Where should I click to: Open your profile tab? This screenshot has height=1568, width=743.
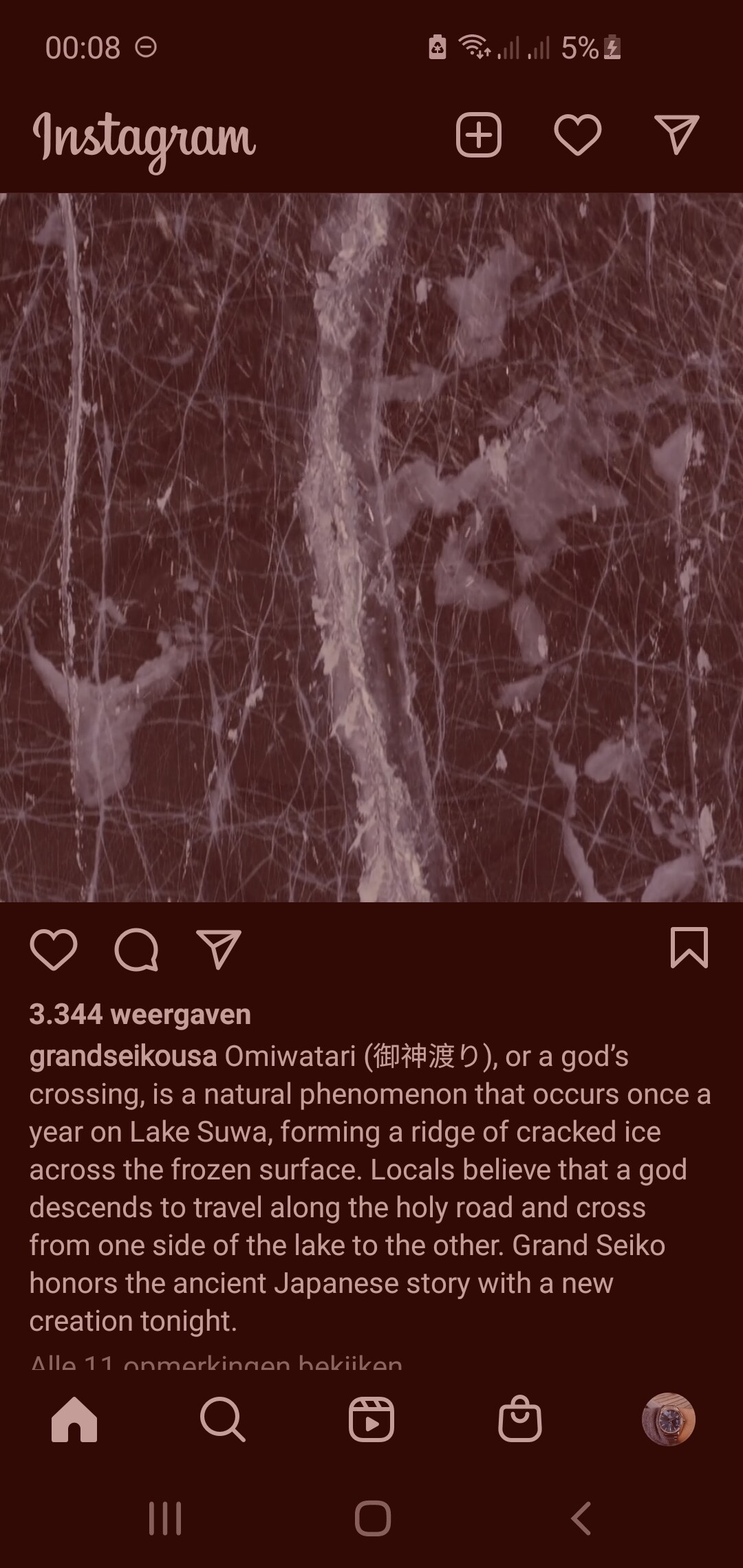(x=669, y=1419)
